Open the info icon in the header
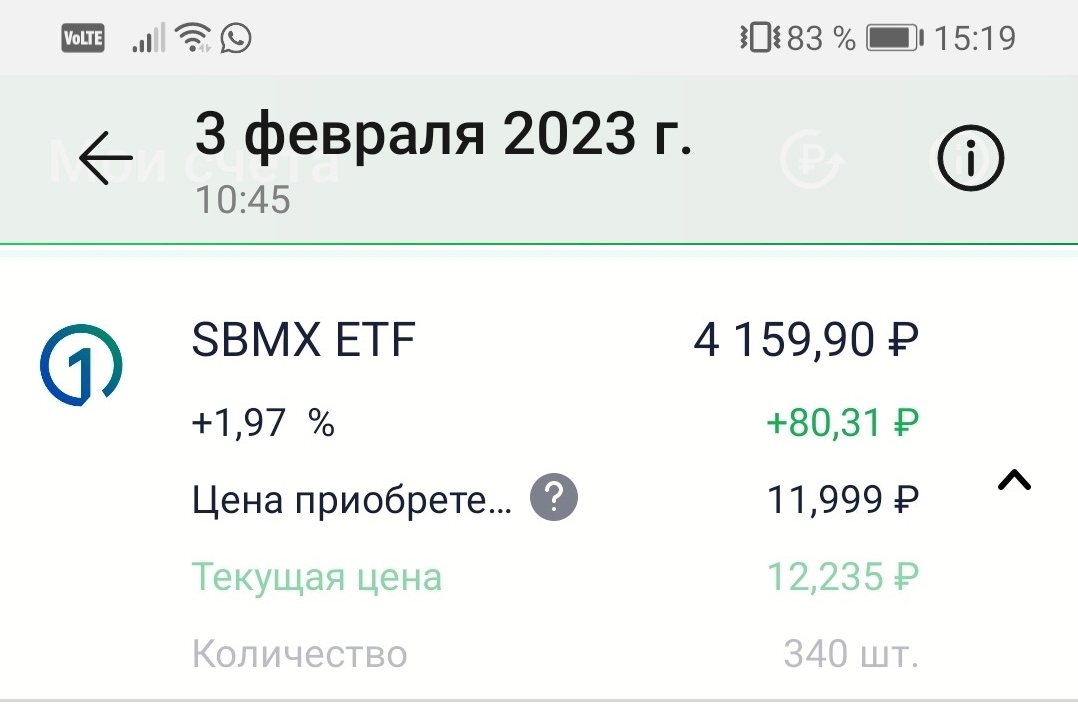 (969, 158)
